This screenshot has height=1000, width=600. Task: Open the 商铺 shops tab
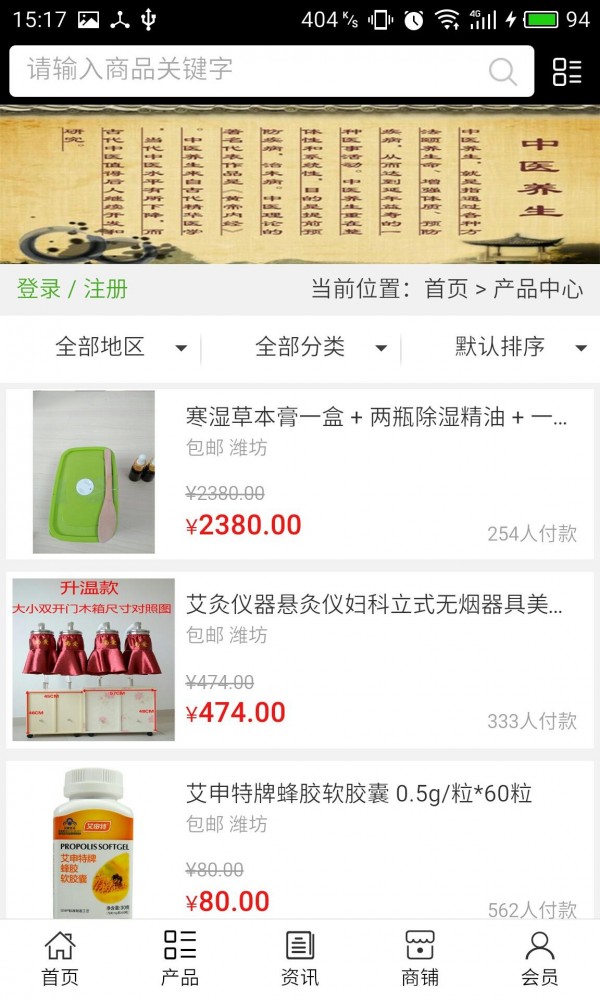pos(420,958)
